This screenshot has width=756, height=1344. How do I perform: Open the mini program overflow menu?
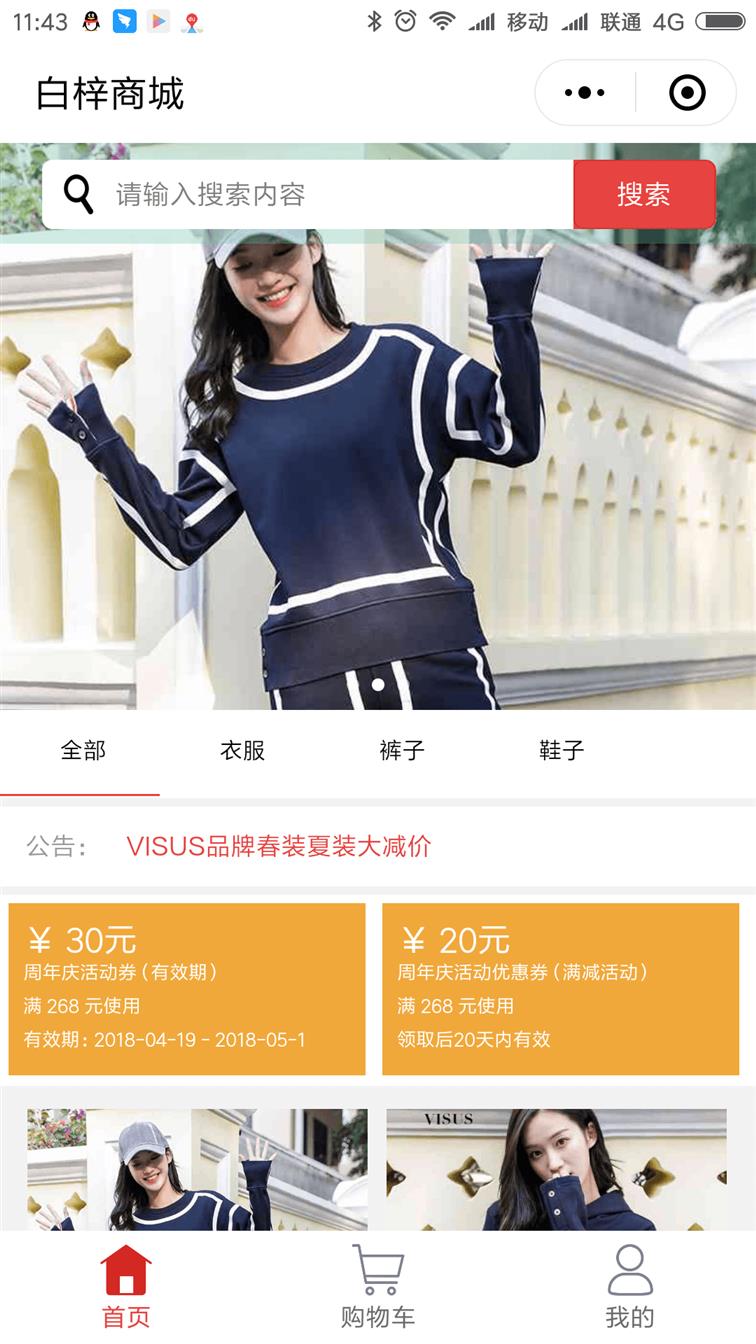point(585,93)
